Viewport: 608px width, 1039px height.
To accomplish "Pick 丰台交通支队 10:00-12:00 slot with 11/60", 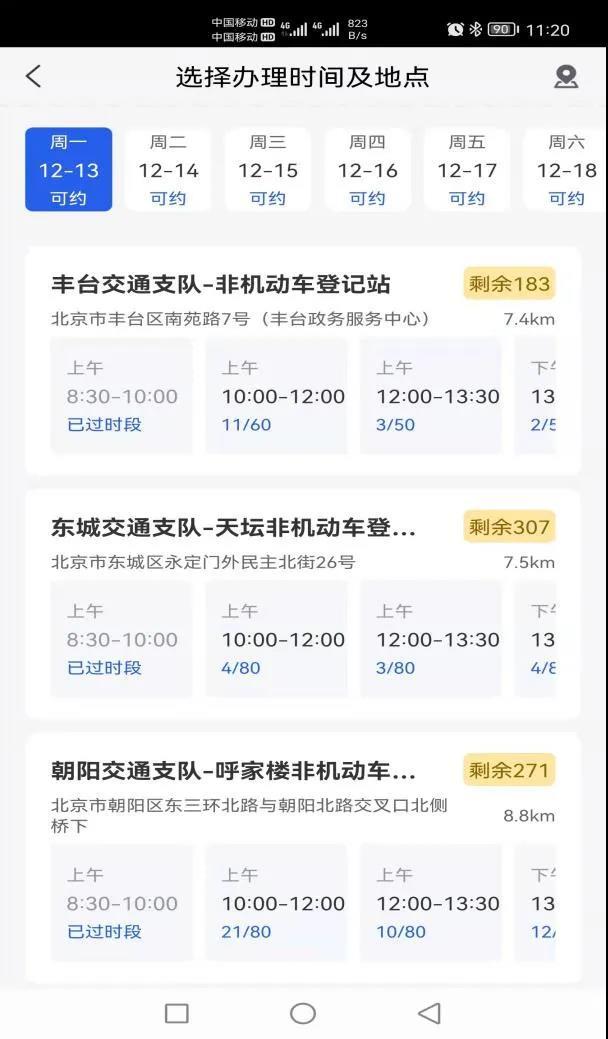I will pyautogui.click(x=276, y=396).
